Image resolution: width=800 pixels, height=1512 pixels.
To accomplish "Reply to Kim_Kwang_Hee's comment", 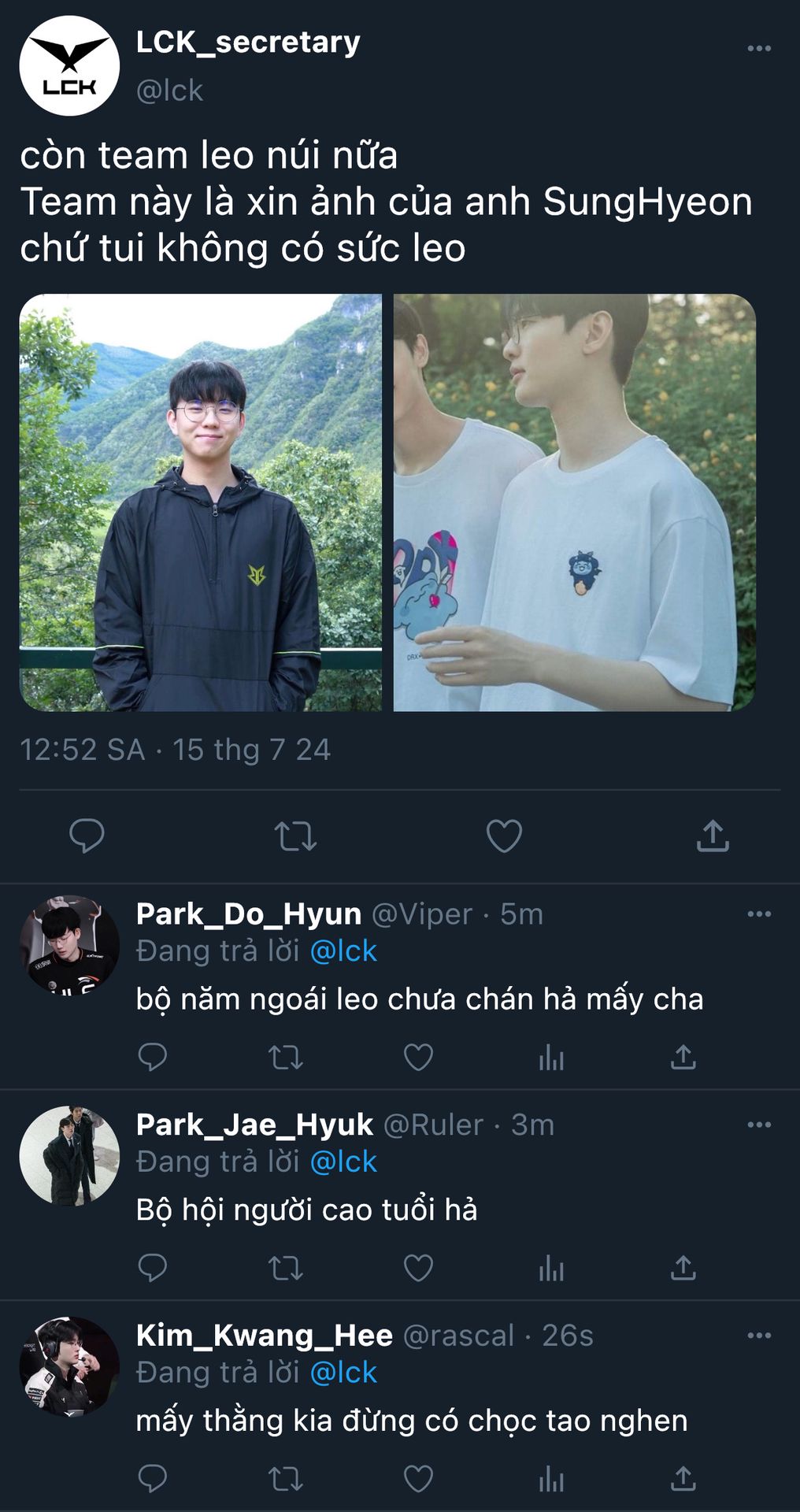I will tap(152, 1479).
